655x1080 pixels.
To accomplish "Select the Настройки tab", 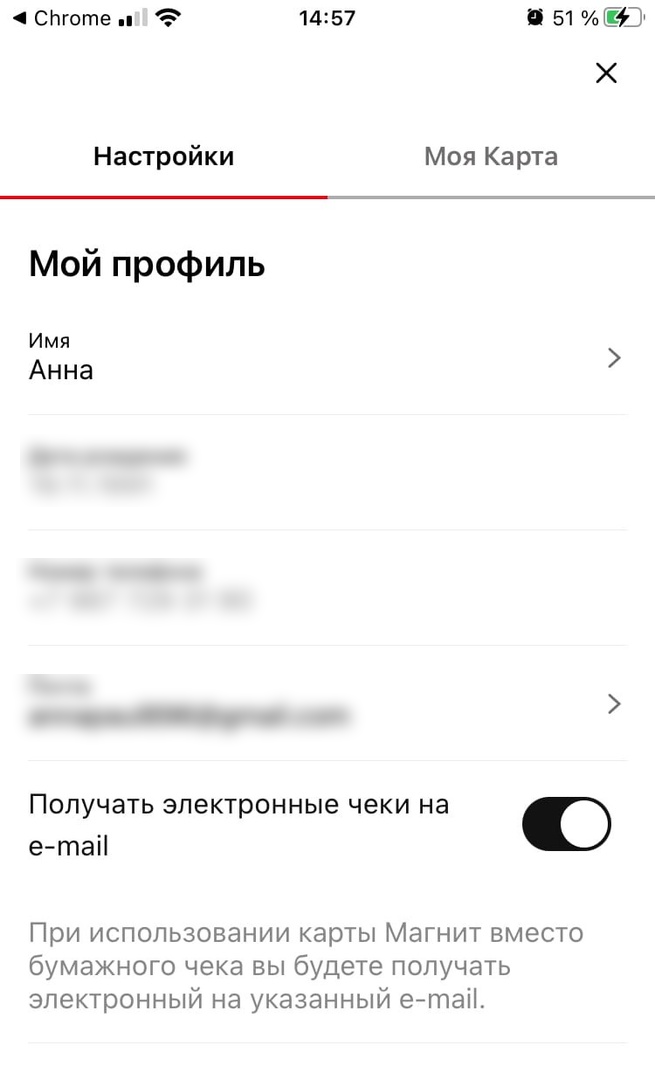I will [163, 157].
